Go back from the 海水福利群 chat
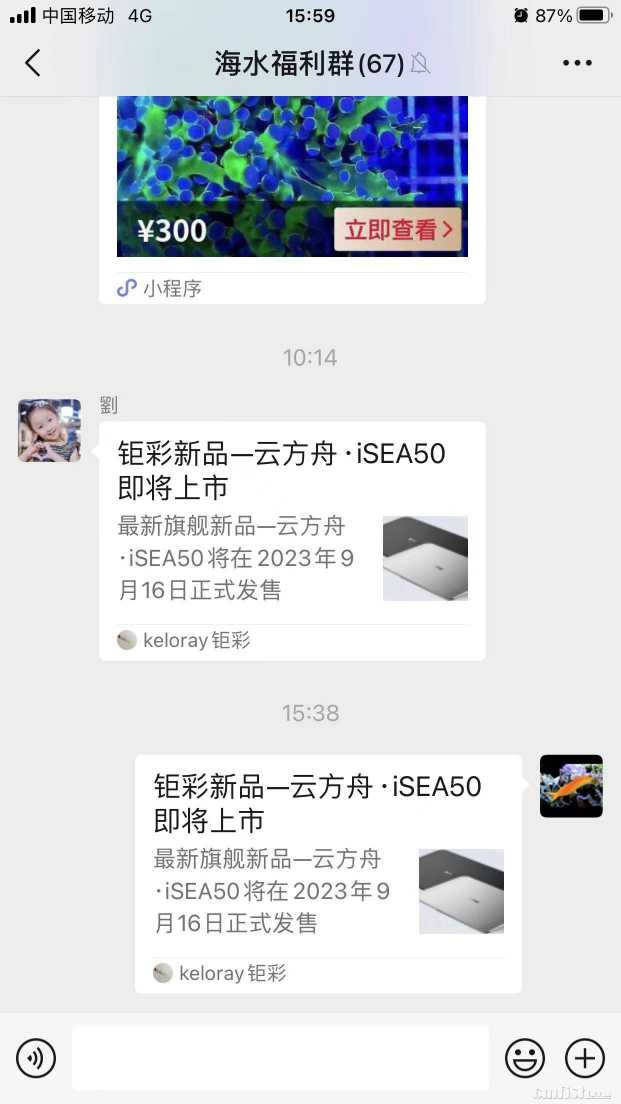The image size is (621, 1104). [33, 63]
